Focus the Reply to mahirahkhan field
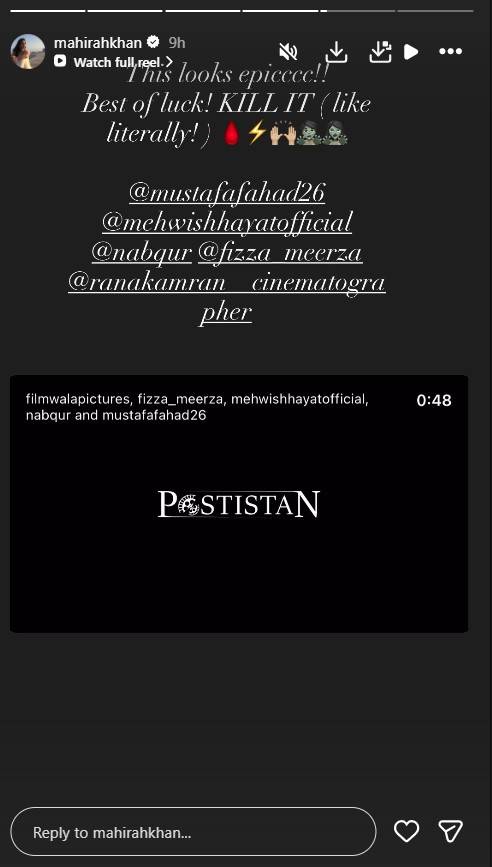 (193, 832)
